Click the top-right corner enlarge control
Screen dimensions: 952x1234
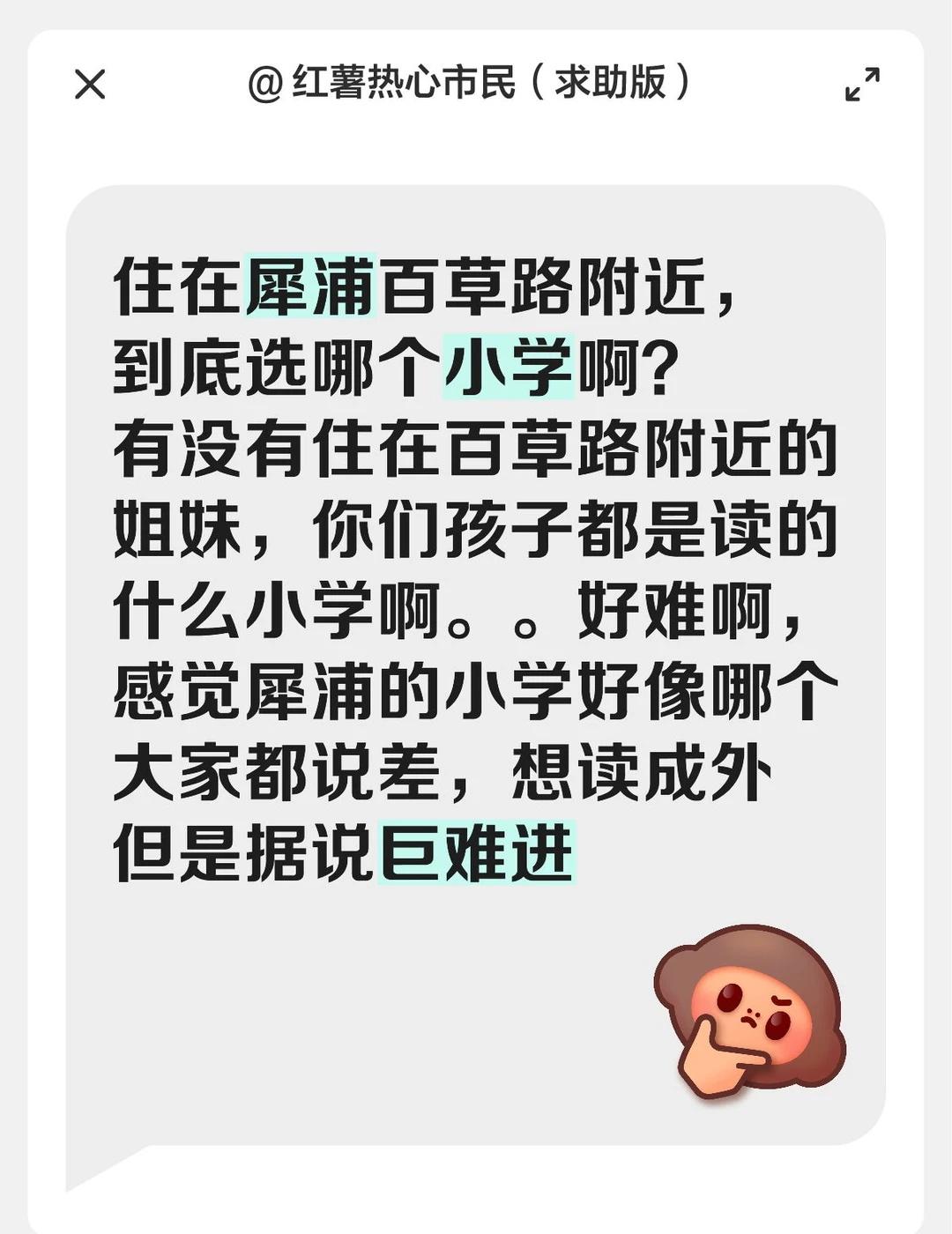[x=859, y=84]
